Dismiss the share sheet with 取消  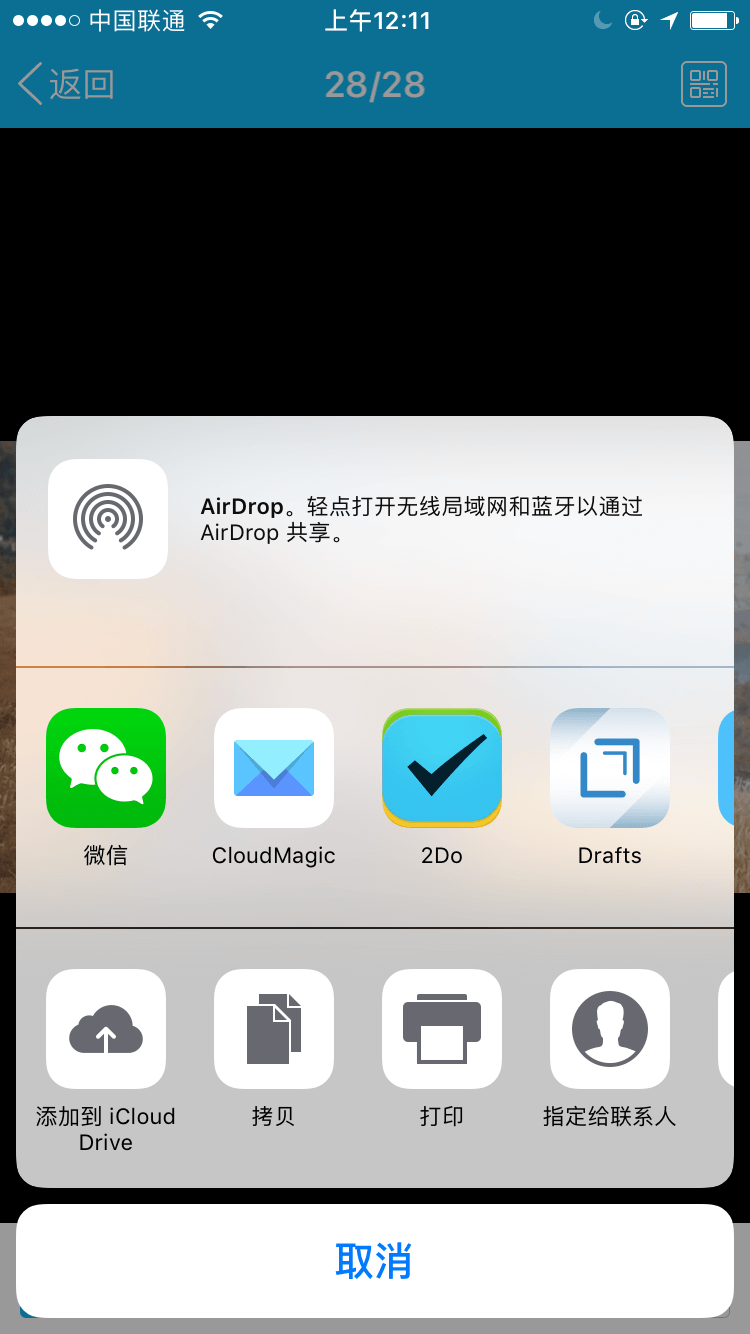coord(374,1261)
